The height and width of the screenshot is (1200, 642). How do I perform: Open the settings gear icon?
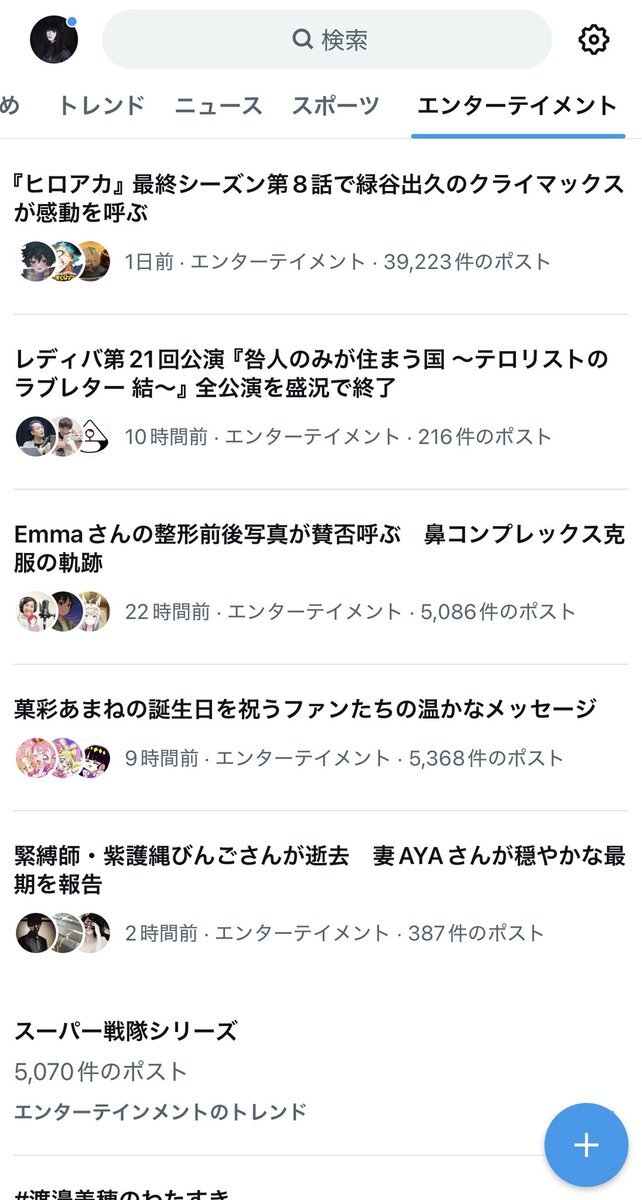(594, 40)
